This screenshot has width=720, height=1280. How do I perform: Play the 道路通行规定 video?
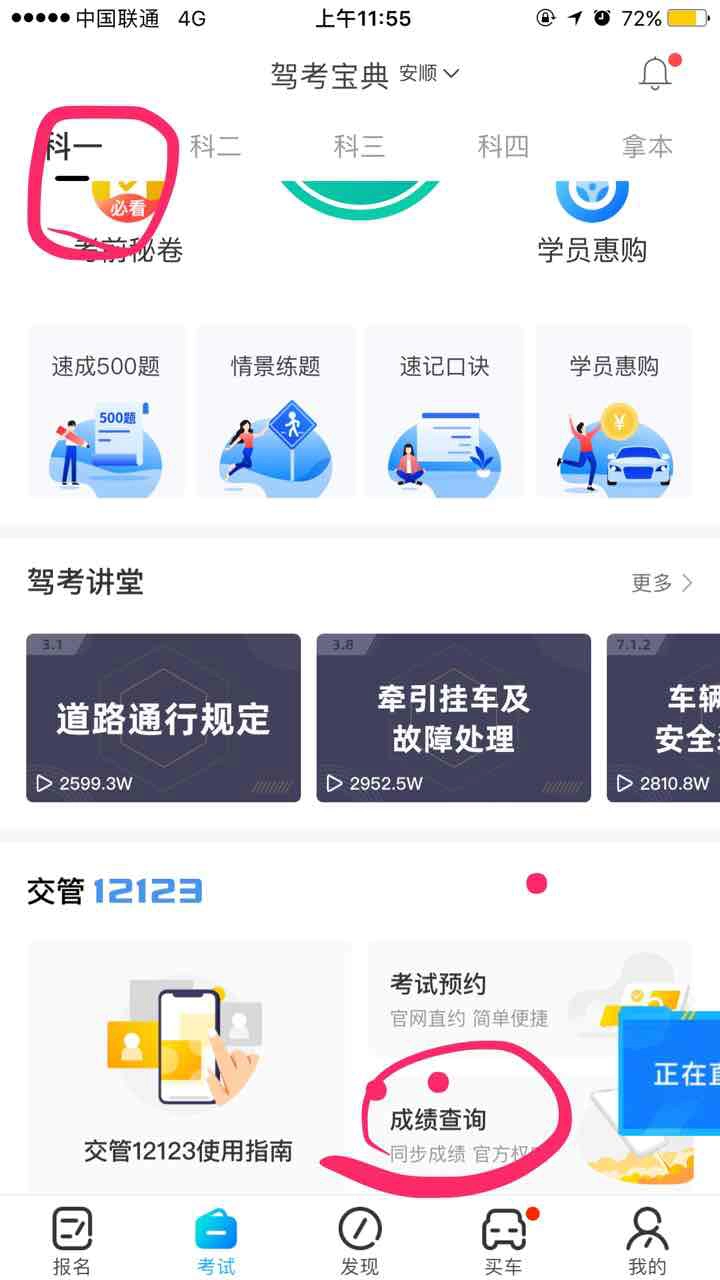point(163,718)
